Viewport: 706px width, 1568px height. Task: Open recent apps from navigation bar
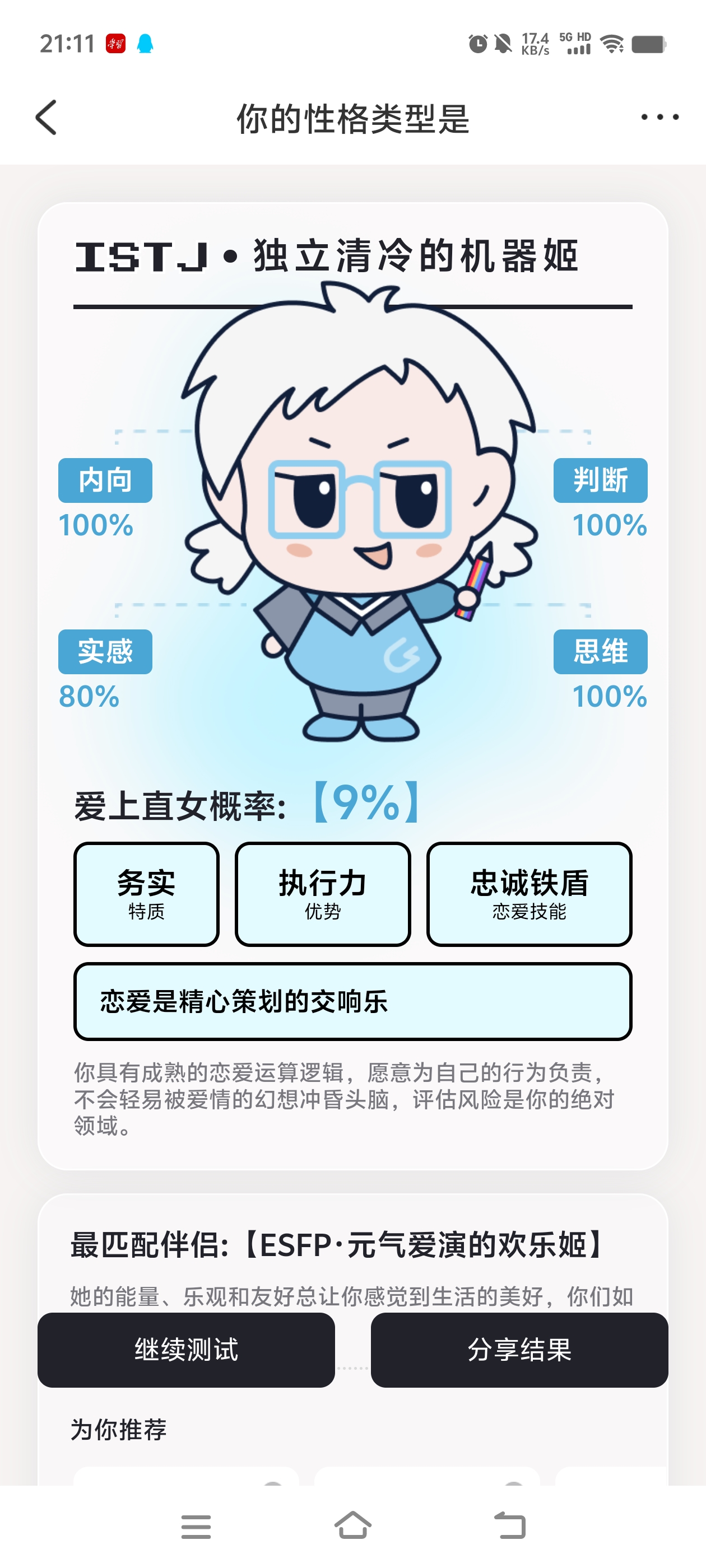[x=196, y=1527]
